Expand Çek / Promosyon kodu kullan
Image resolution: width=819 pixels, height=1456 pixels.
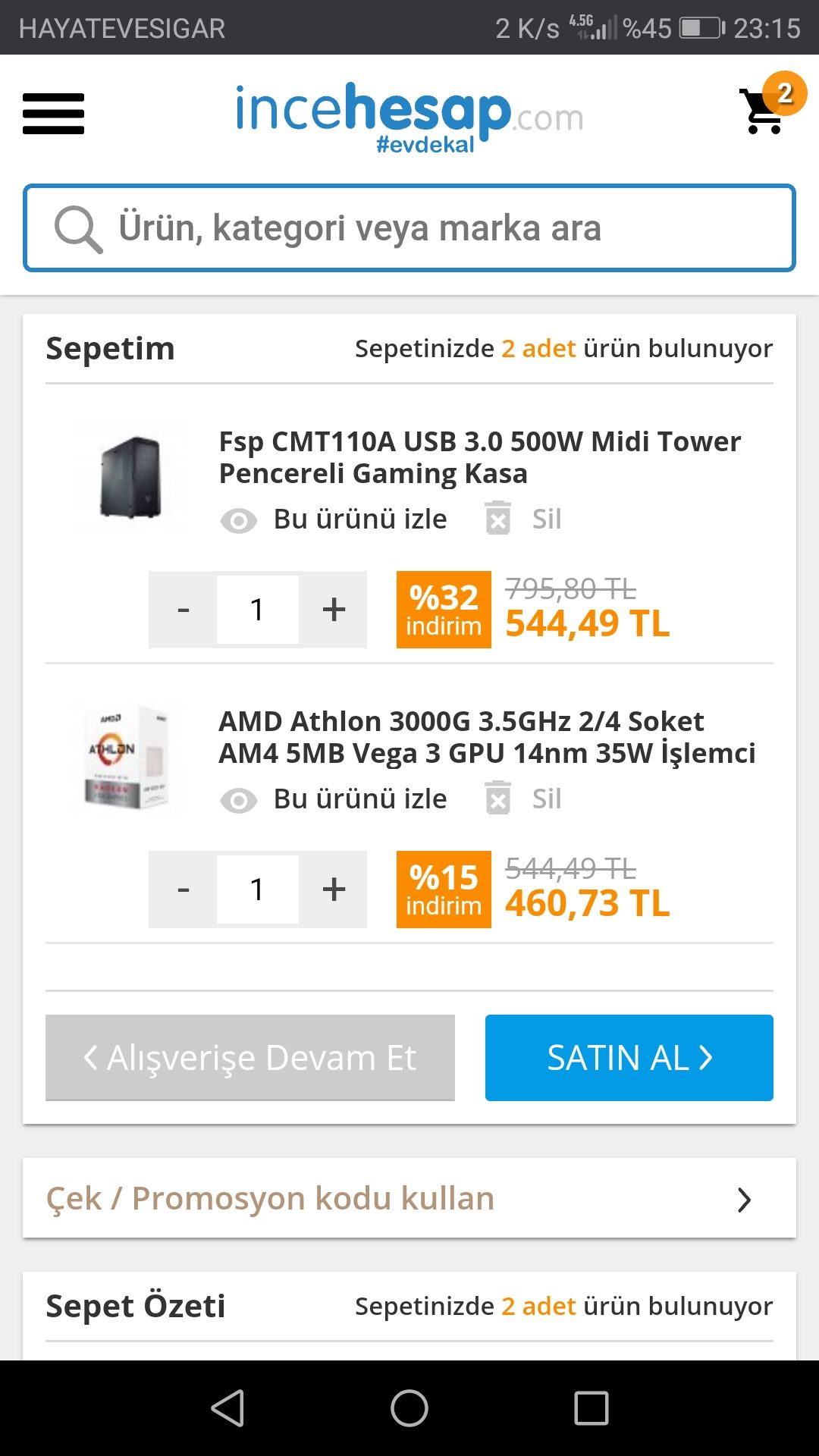click(409, 1199)
